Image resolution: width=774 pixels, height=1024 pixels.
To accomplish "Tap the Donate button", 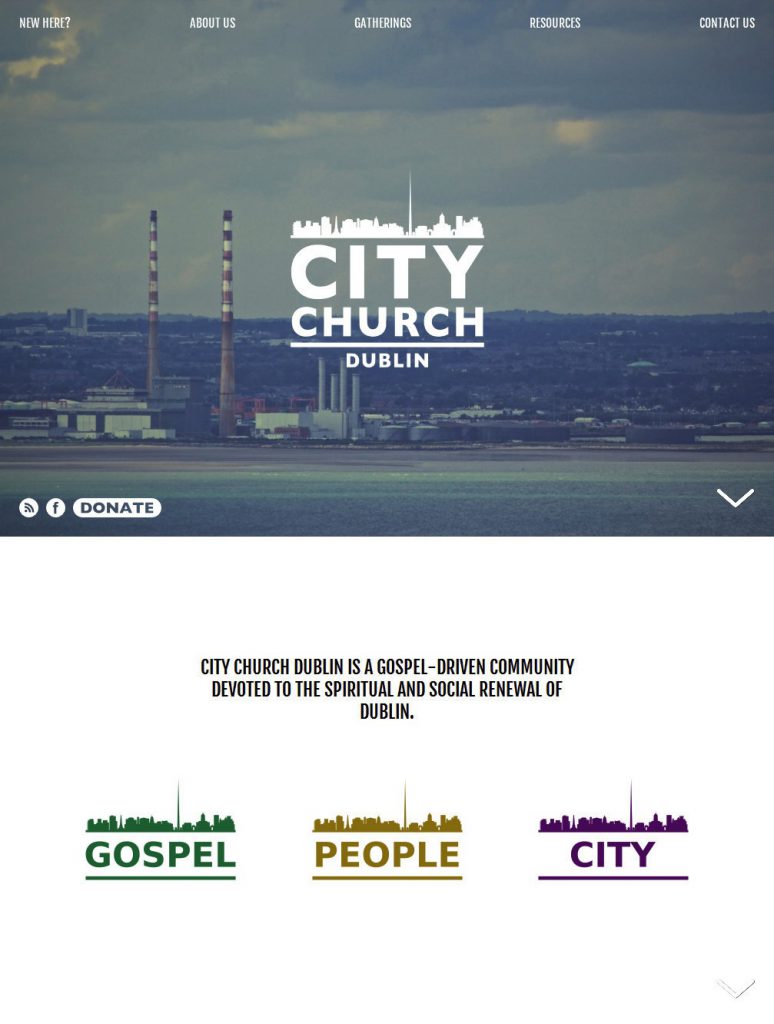I will 117,508.
